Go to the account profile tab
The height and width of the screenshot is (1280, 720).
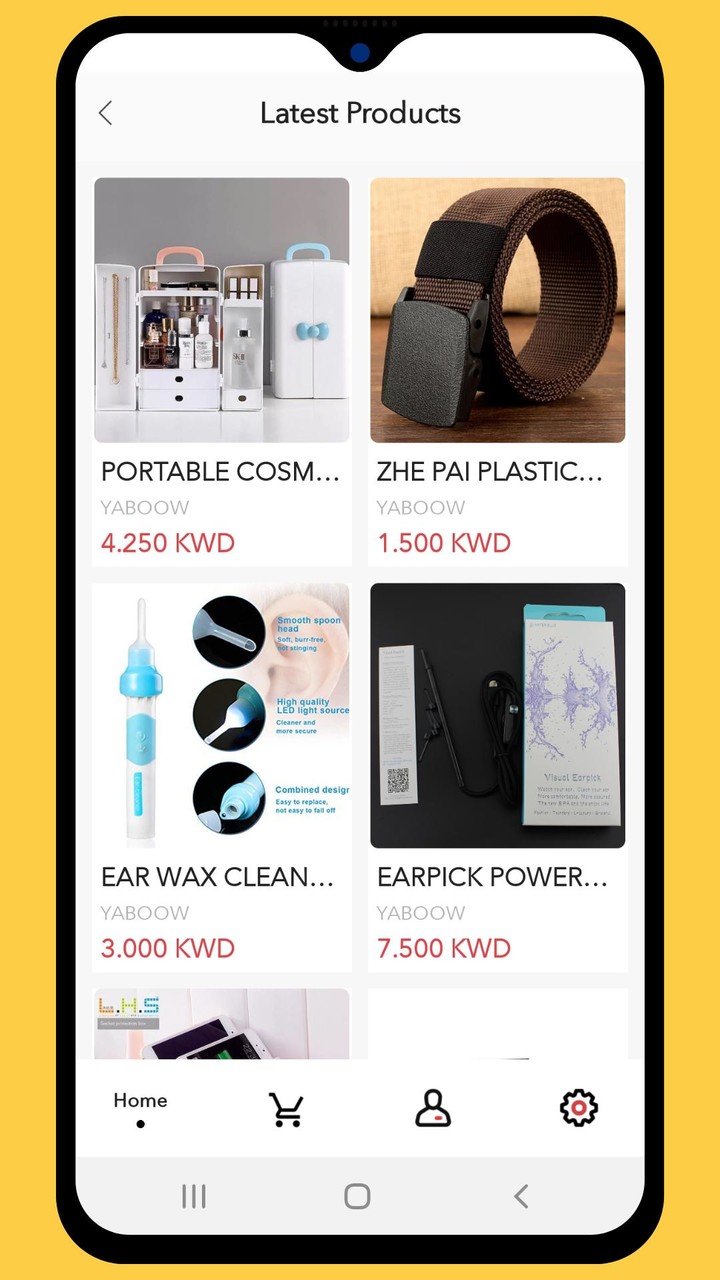tap(433, 1108)
